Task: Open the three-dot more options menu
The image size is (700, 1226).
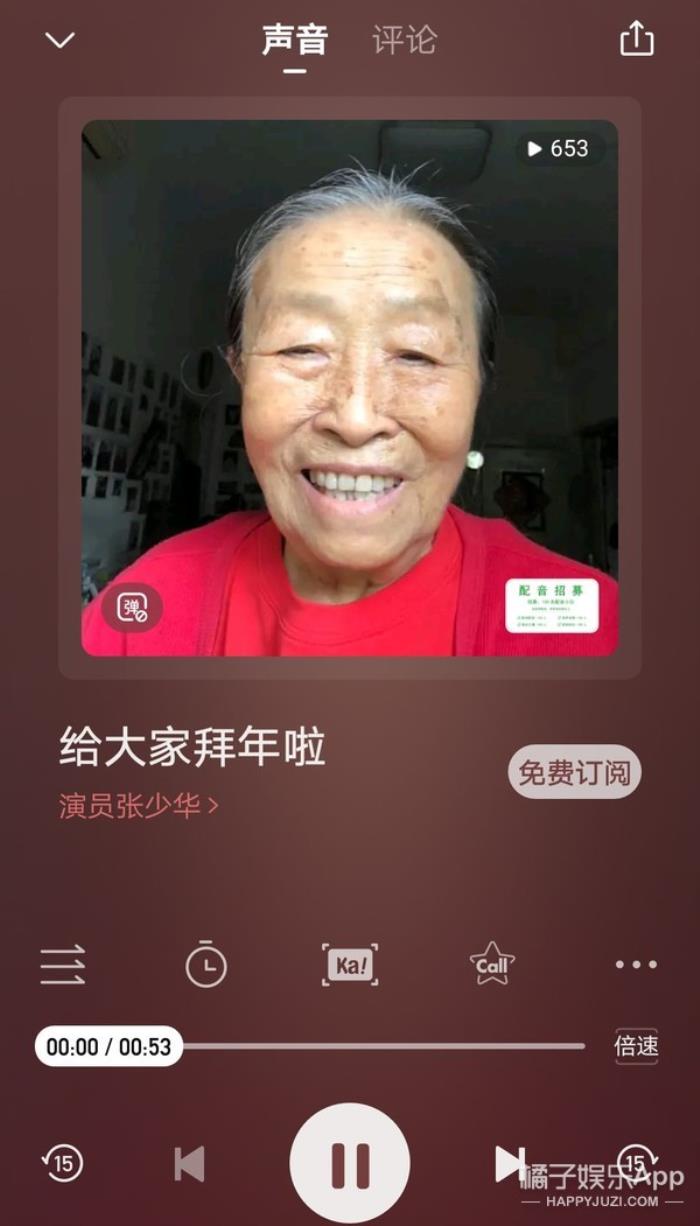Action: tap(636, 965)
